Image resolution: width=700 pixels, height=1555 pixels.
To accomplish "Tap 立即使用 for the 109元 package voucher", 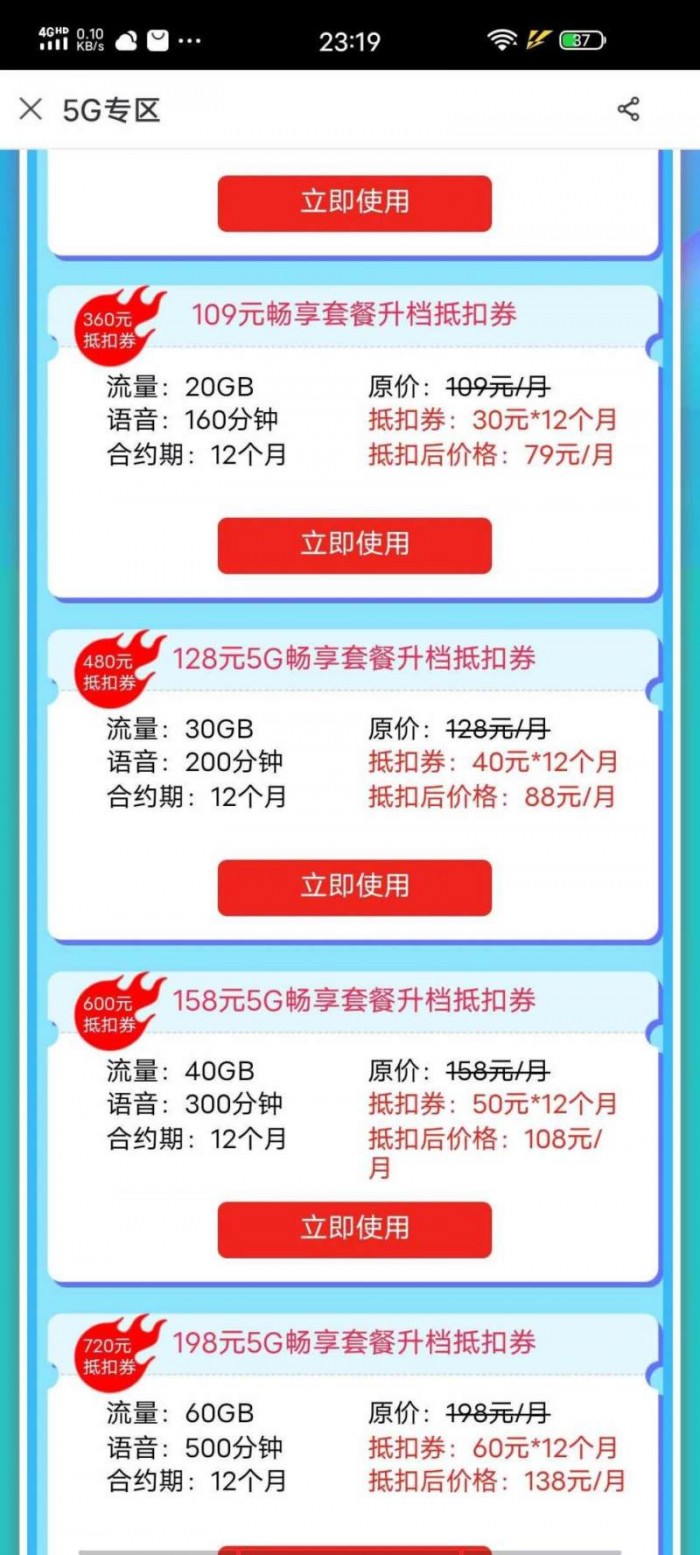I will pyautogui.click(x=354, y=545).
